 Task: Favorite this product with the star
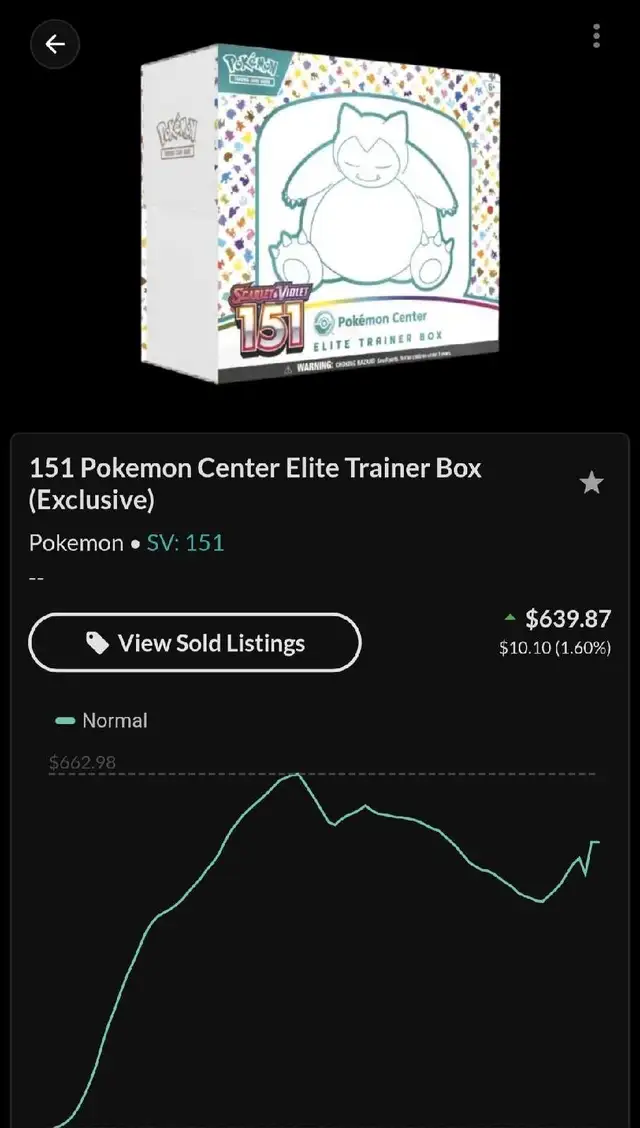(591, 483)
